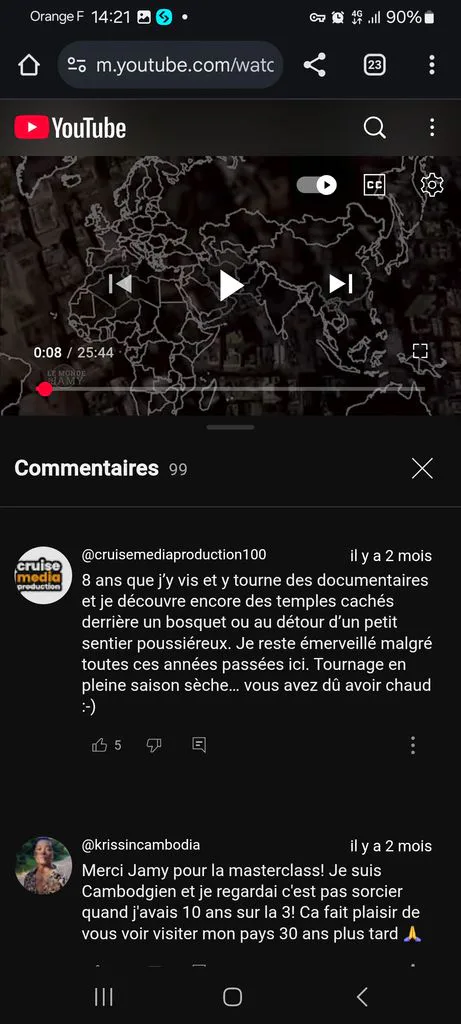The image size is (461, 1024).
Task: Open the YouTube header three-dot menu
Action: click(432, 127)
